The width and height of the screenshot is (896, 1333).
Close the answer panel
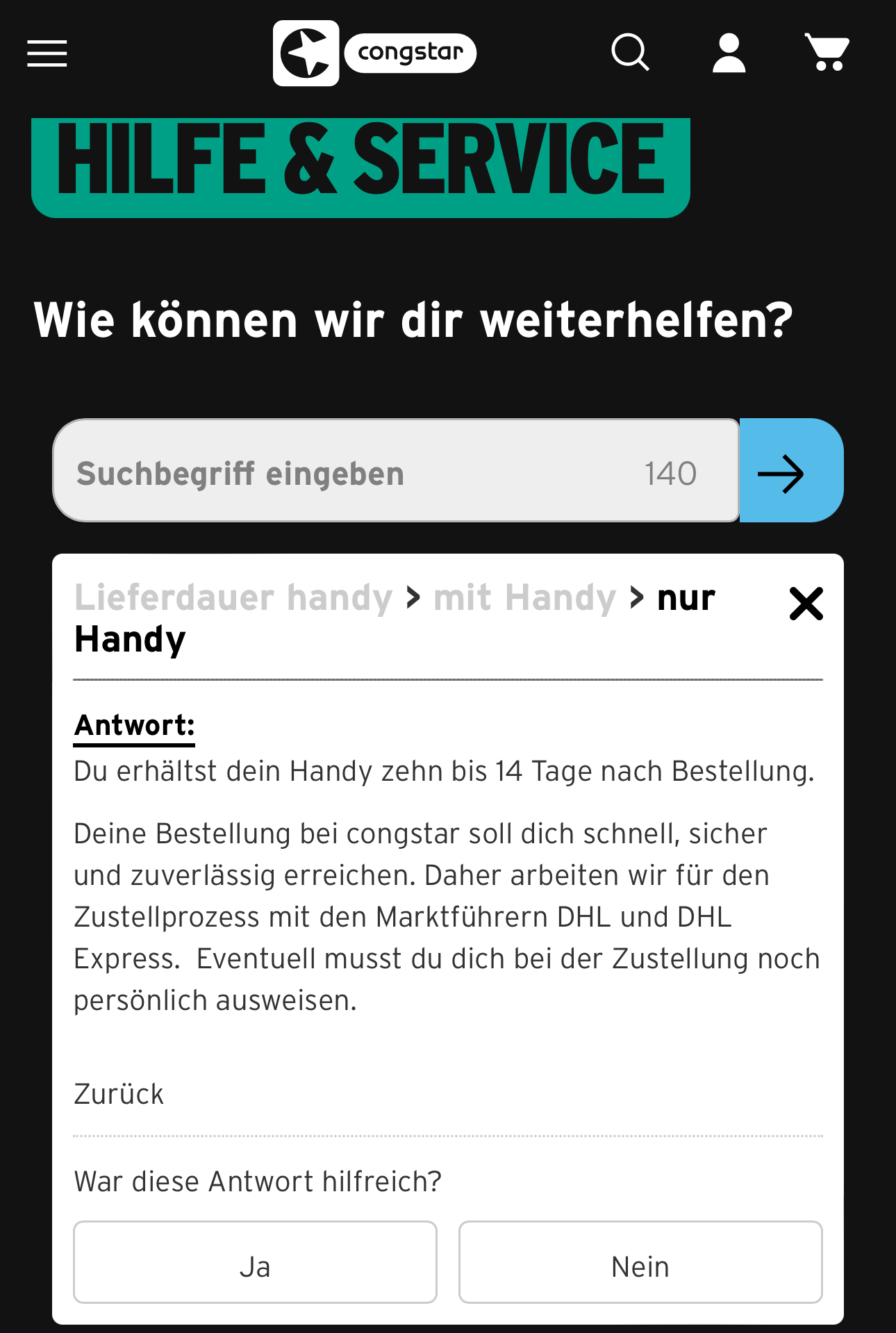806,604
